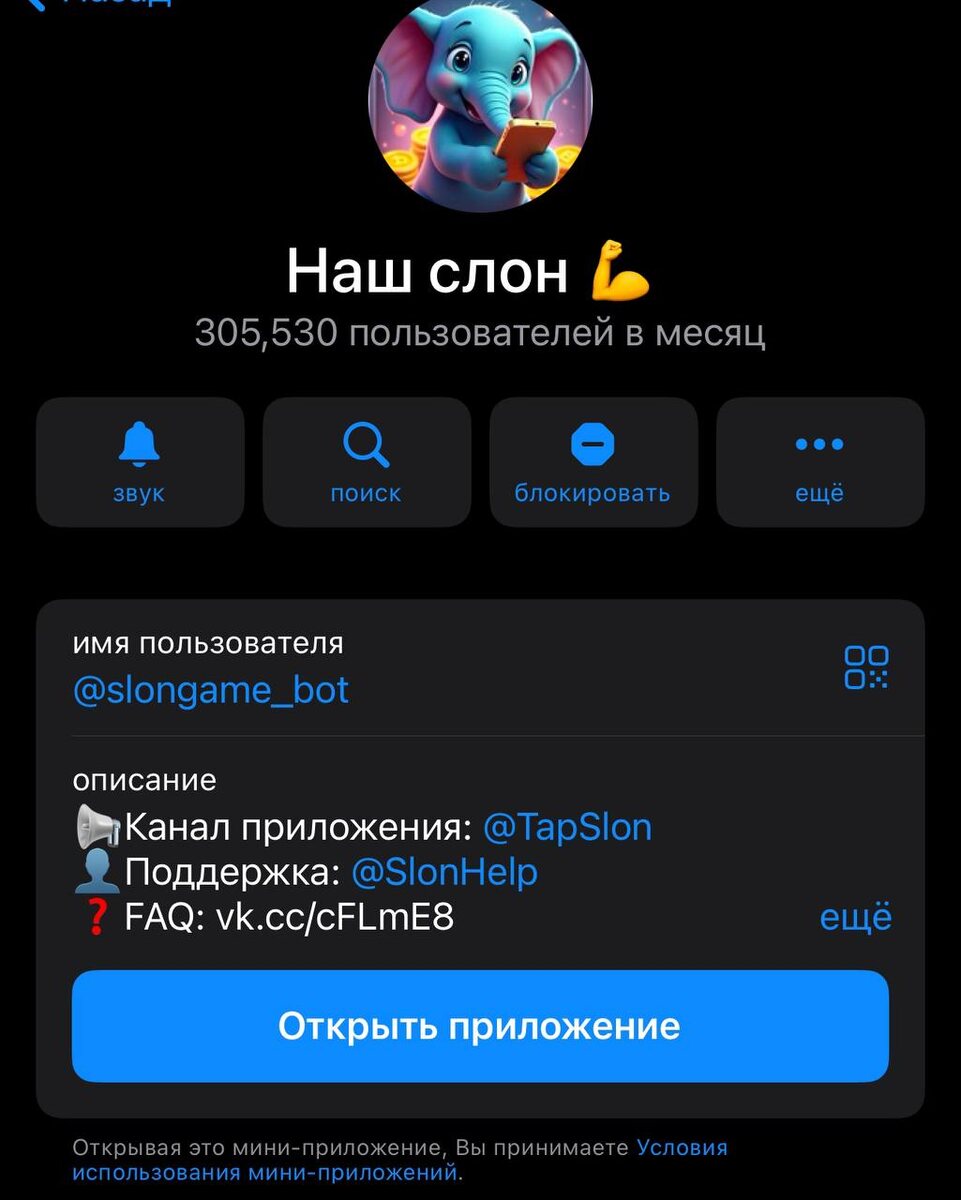The width and height of the screenshot is (961, 1200).
Task: Expand the description with ещё
Action: pyautogui.click(x=855, y=917)
